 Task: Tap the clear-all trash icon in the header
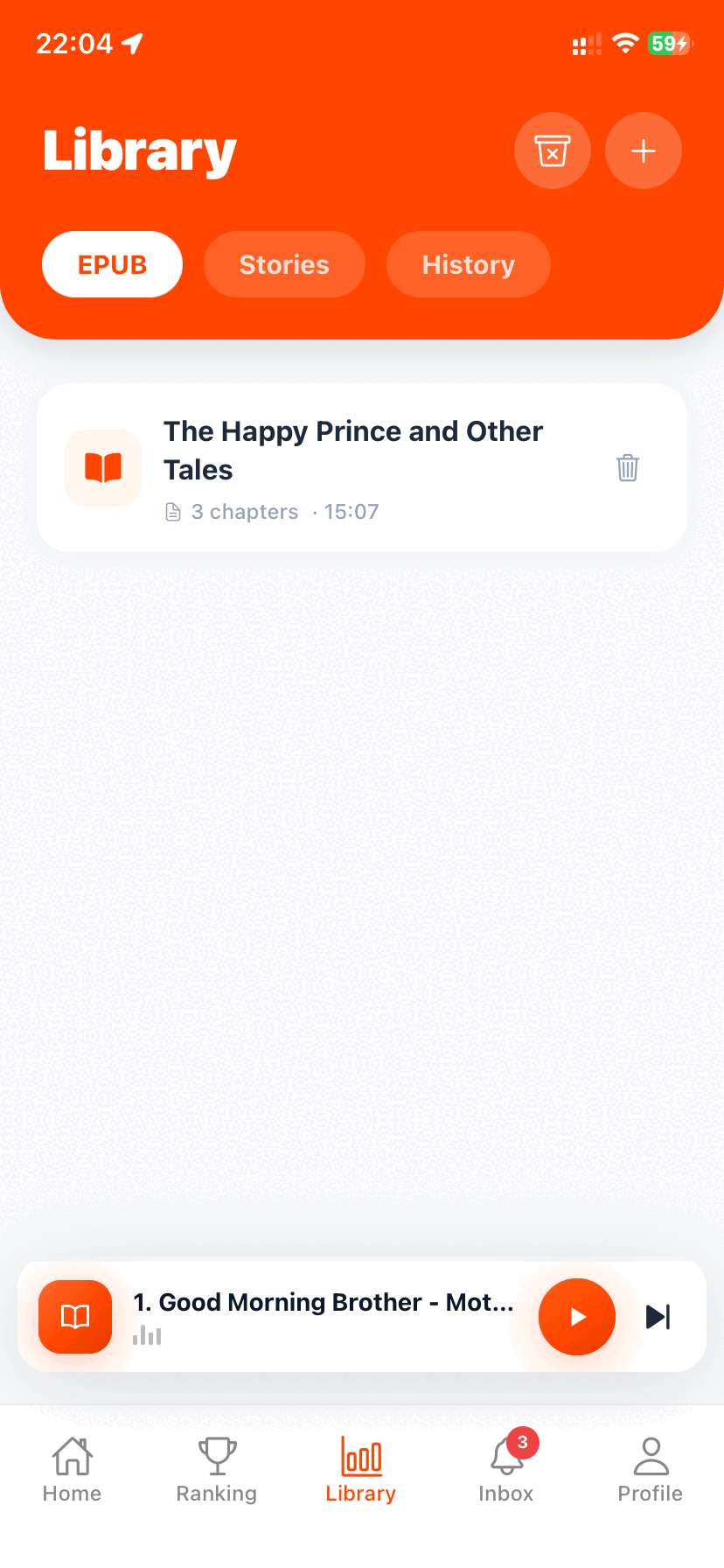pyautogui.click(x=553, y=150)
